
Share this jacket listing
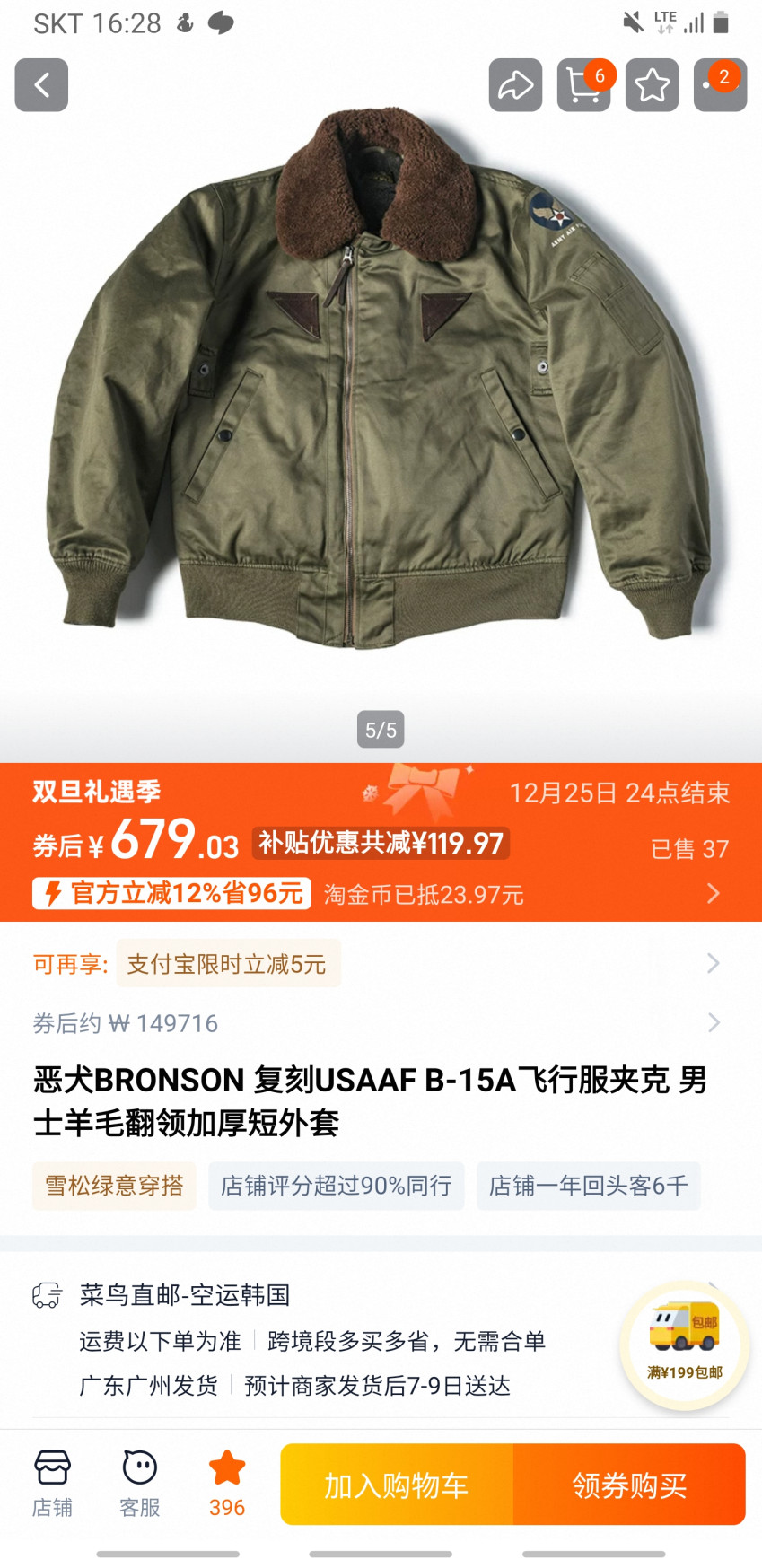(x=515, y=85)
